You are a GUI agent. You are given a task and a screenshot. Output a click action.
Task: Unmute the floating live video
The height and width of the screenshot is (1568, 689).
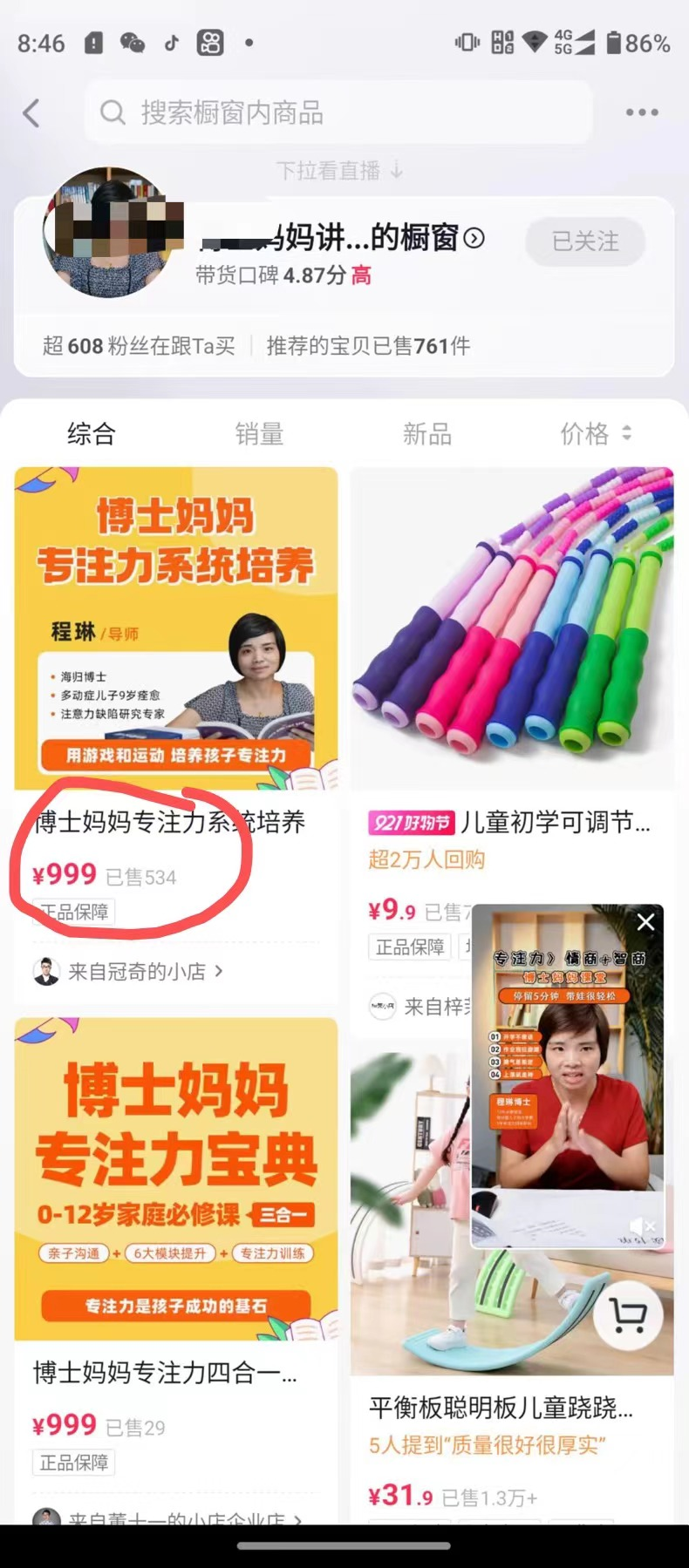click(643, 1227)
